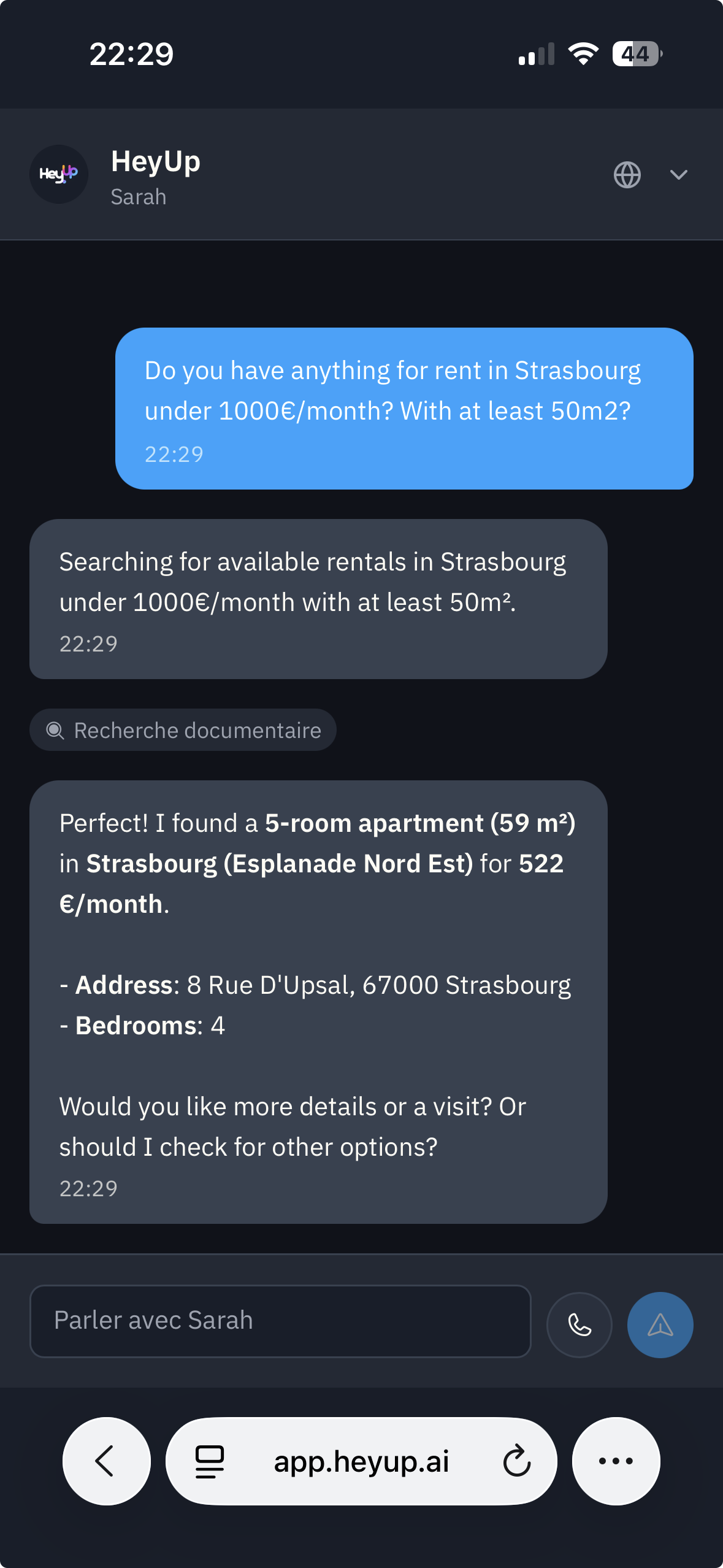
Task: Select the HeyUp avatar logo
Action: click(59, 174)
